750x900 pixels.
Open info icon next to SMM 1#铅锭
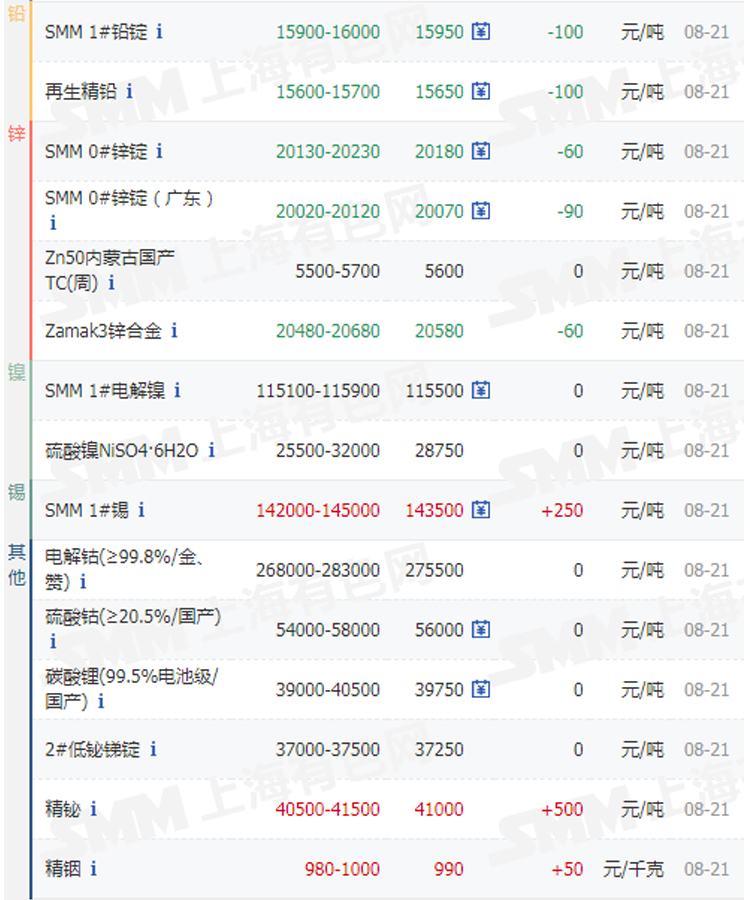coord(159,32)
